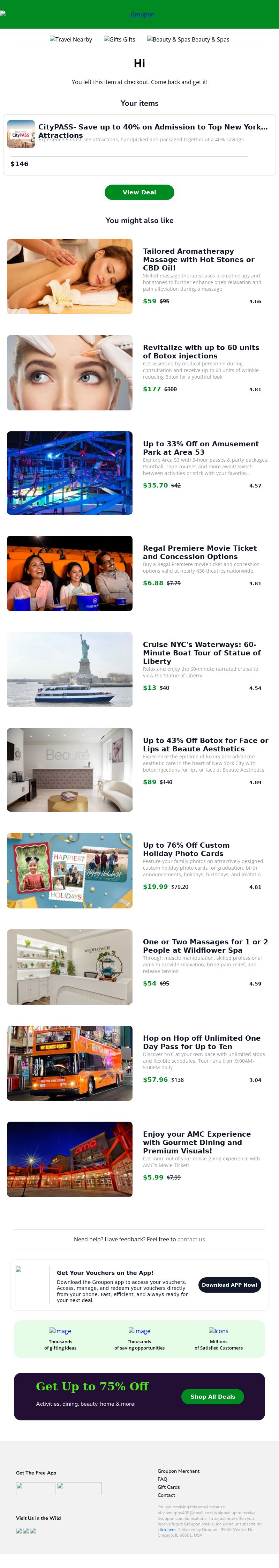Follow the contact us link

pos(191,1239)
